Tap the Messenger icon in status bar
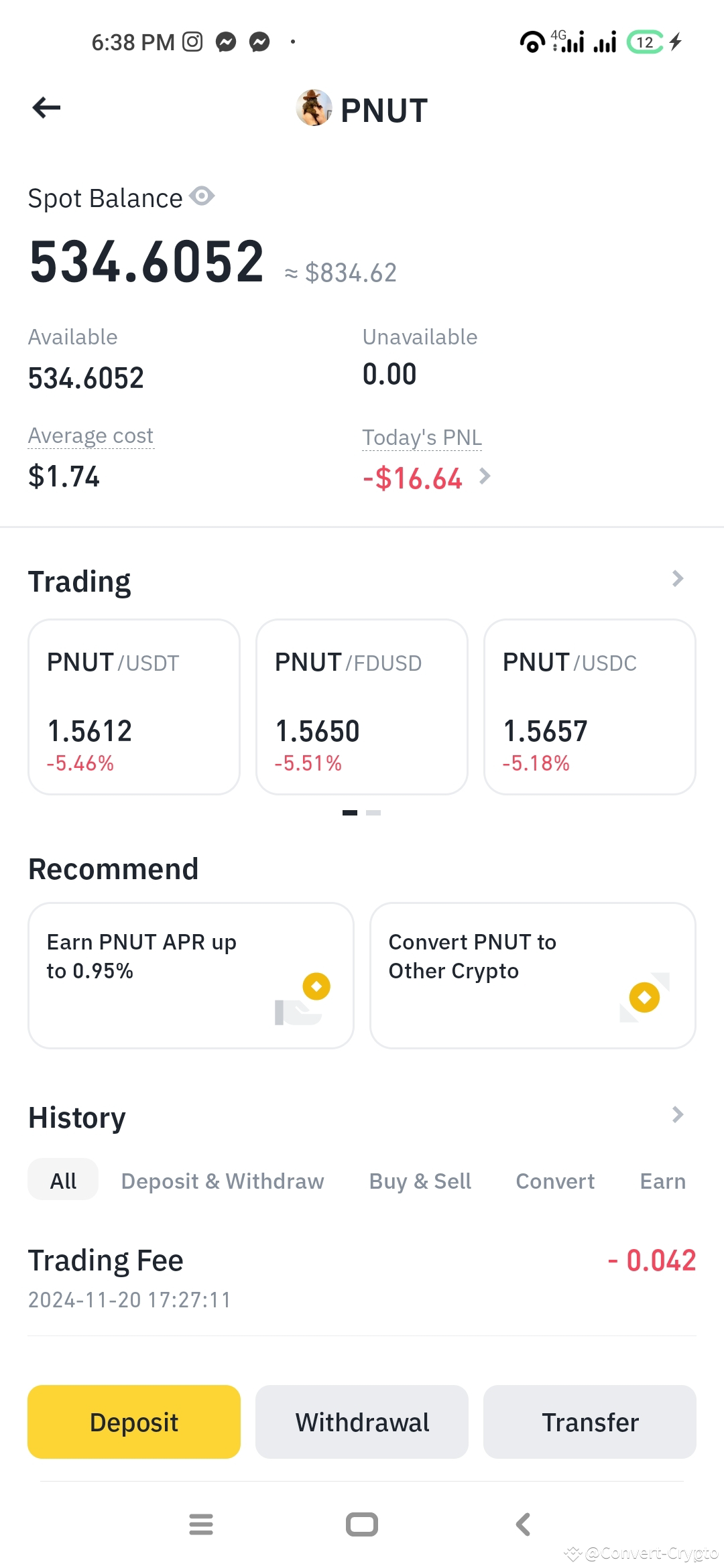Screen dimensions: 724x1568 coord(226,42)
